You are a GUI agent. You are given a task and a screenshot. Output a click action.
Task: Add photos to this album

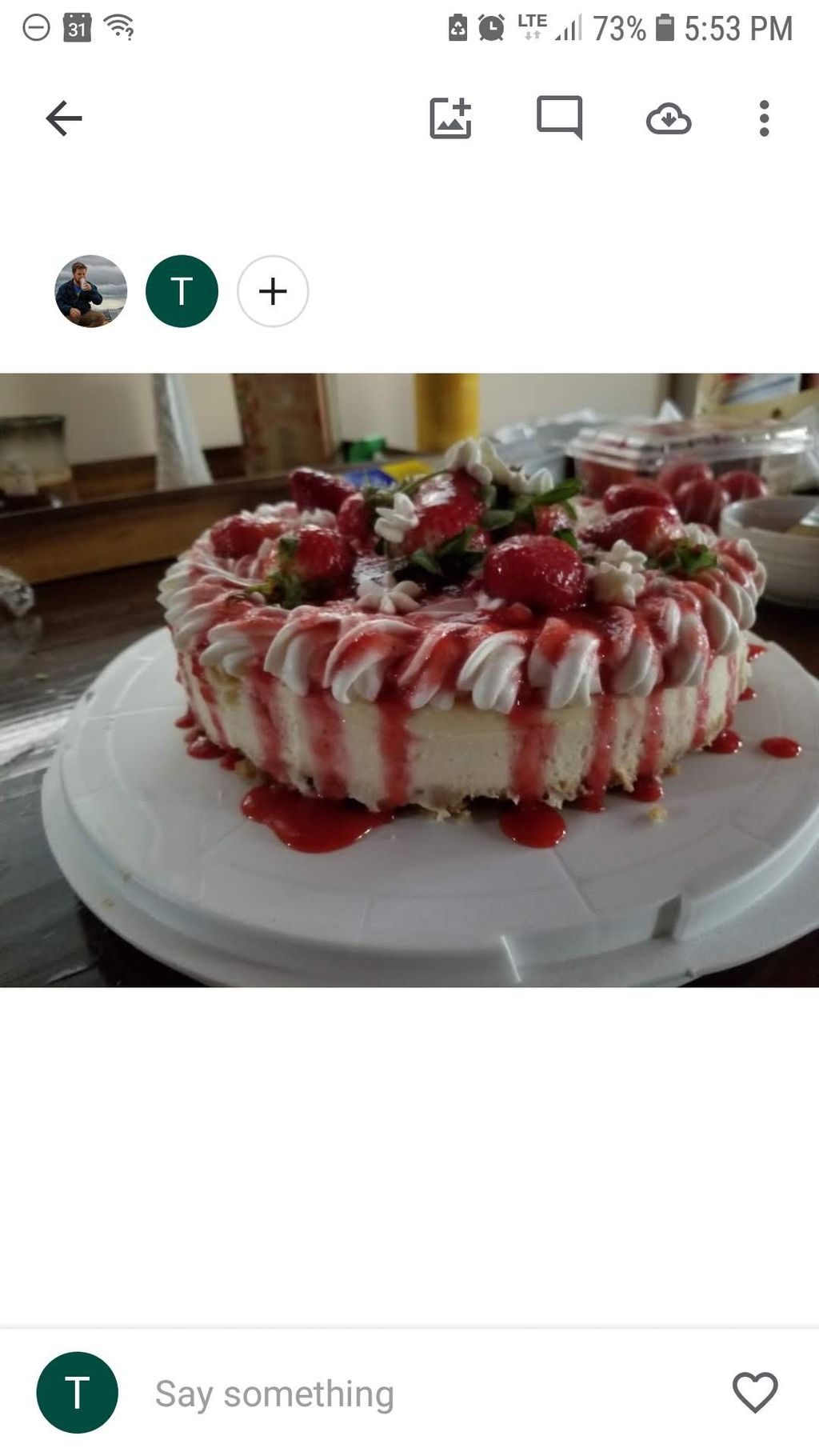[450, 119]
